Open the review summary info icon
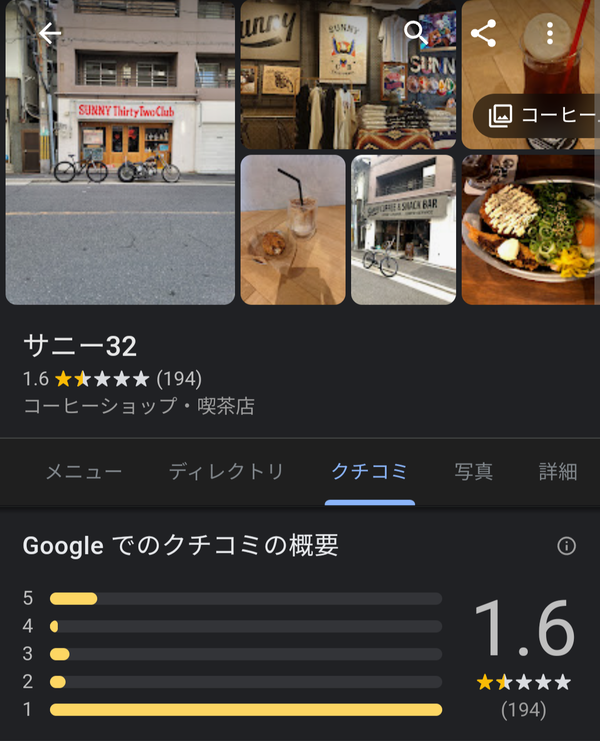This screenshot has width=600, height=741. pyautogui.click(x=566, y=546)
